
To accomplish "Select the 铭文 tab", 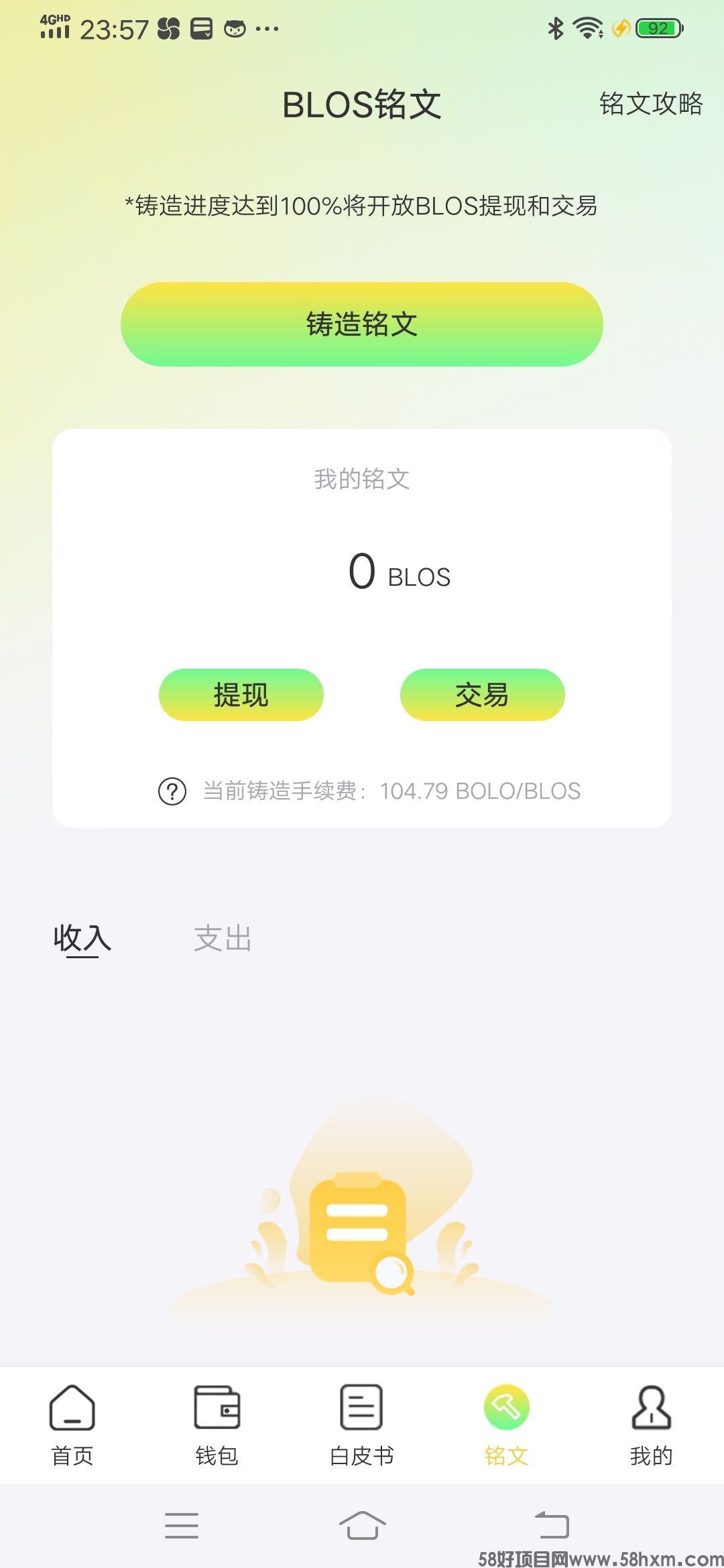I will (507, 1425).
